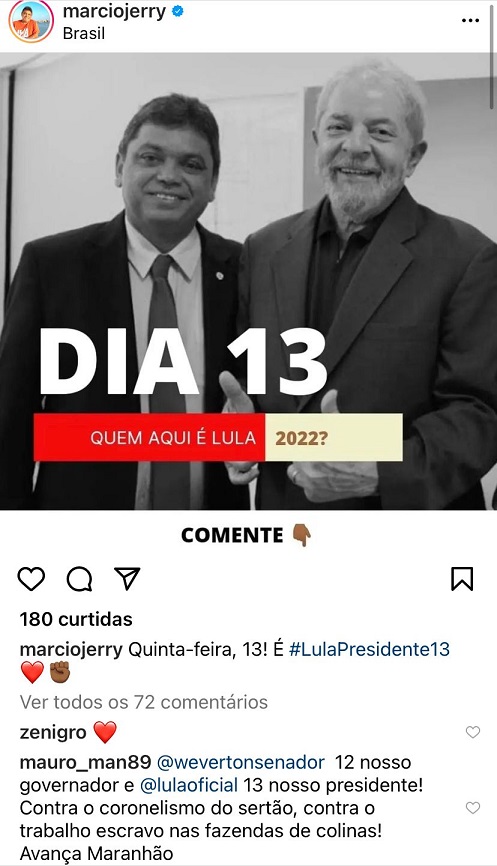Open the Brasil location tag
This screenshot has height=866, width=497.
click(x=84, y=33)
